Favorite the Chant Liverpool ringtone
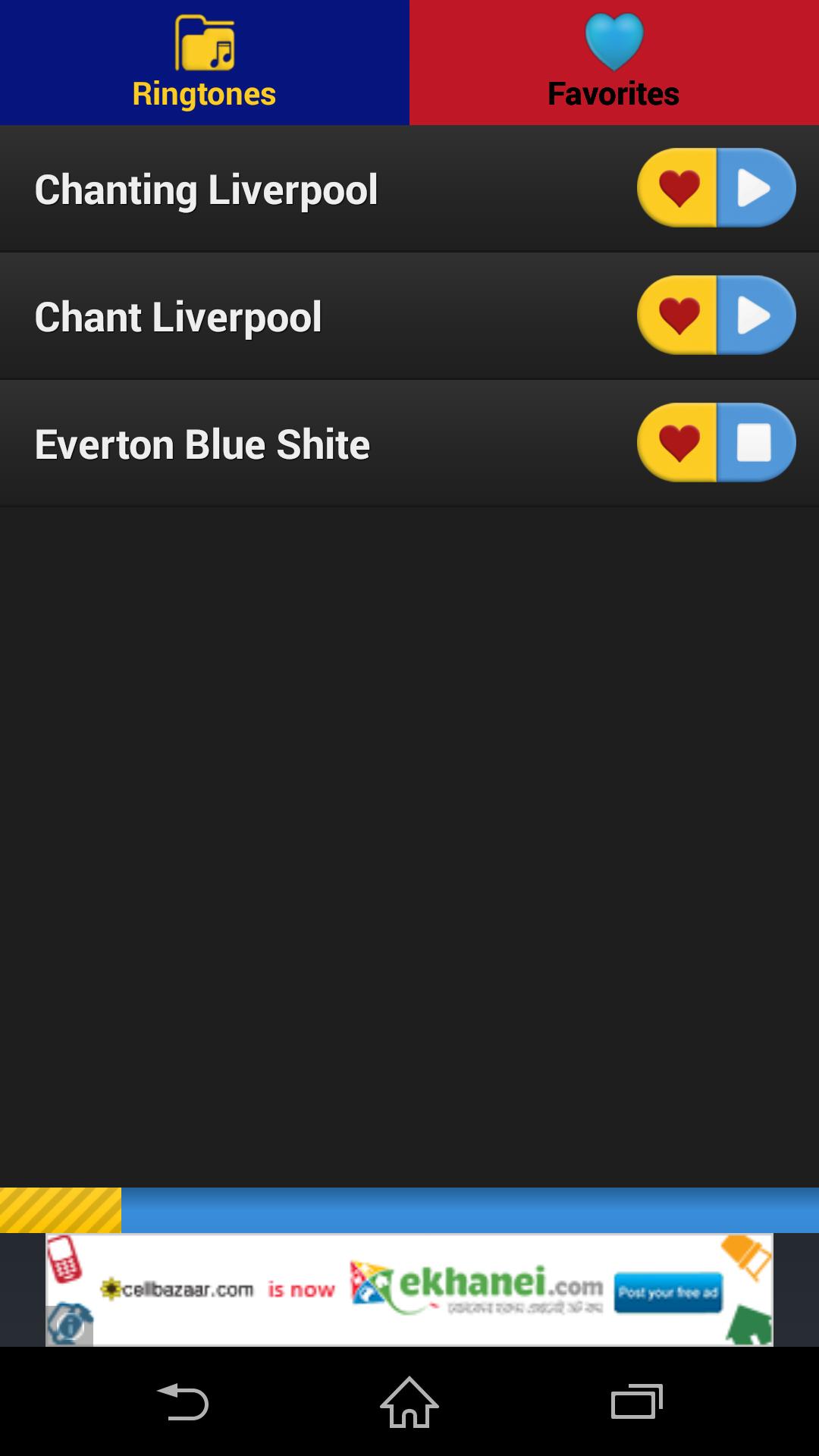 679,315
